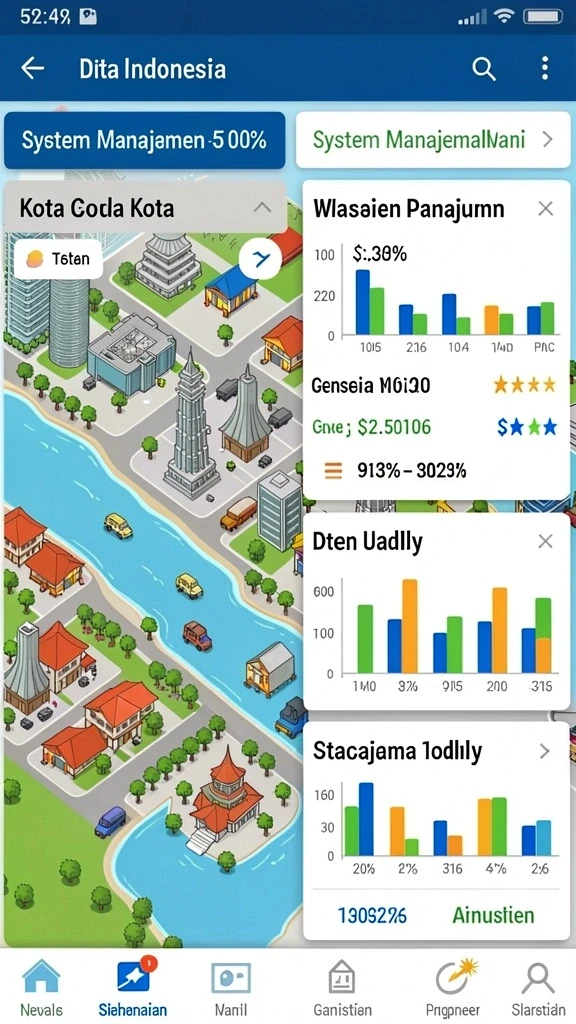The height and width of the screenshot is (1024, 576).
Task: Switch to the Slarstian profile tab
Action: click(x=539, y=986)
